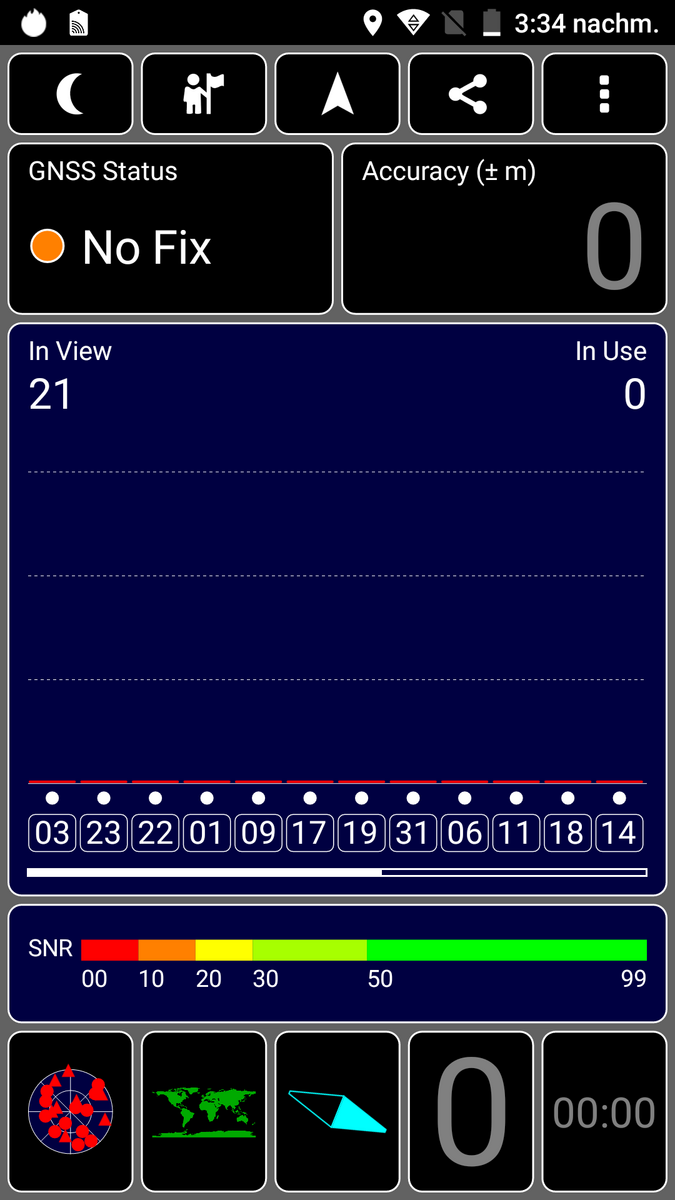Share the GNSS location data
The image size is (675, 1200).
(471, 94)
